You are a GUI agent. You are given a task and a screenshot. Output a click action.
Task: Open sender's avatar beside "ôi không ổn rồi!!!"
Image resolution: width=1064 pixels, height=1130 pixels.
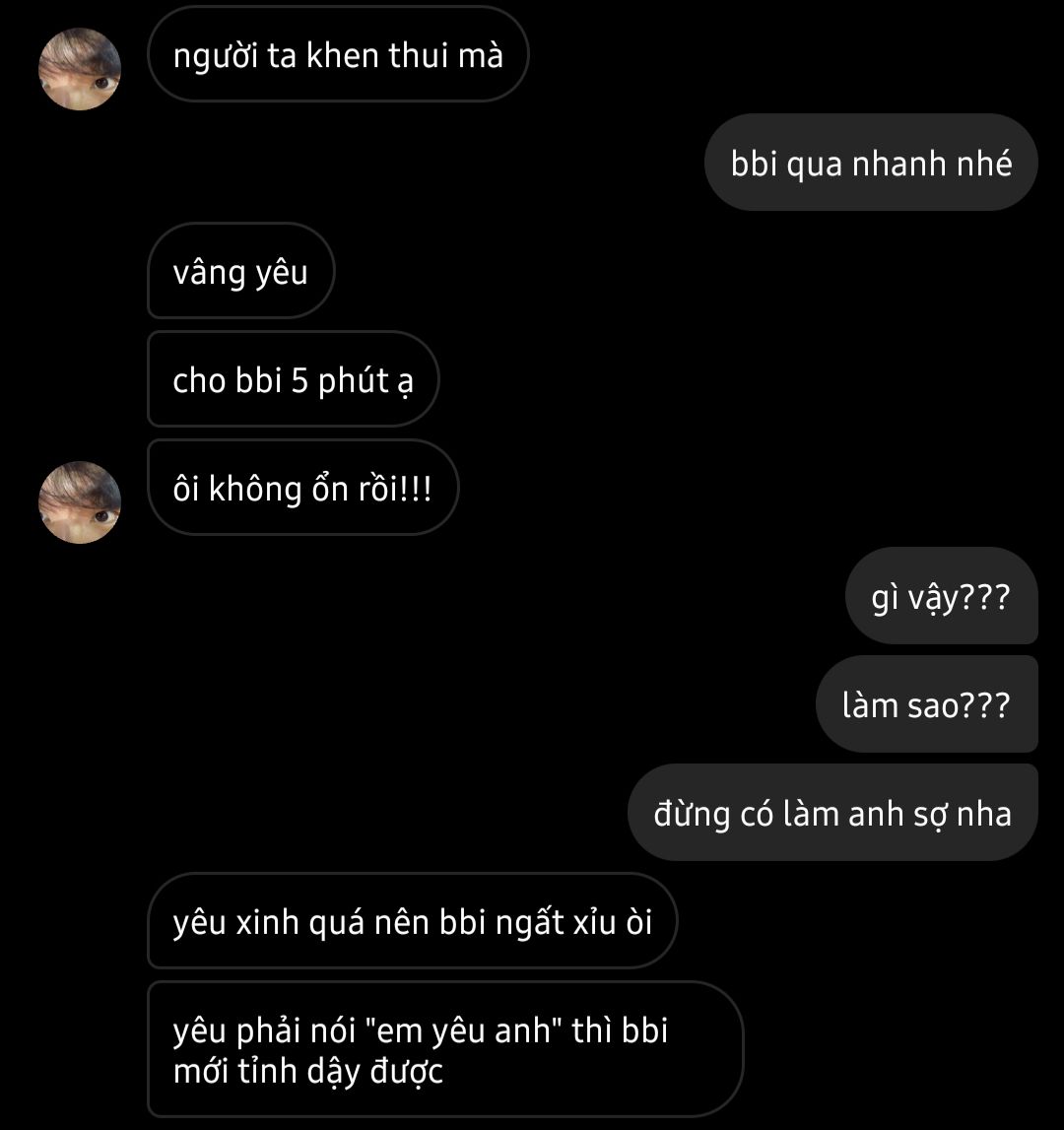point(79,501)
